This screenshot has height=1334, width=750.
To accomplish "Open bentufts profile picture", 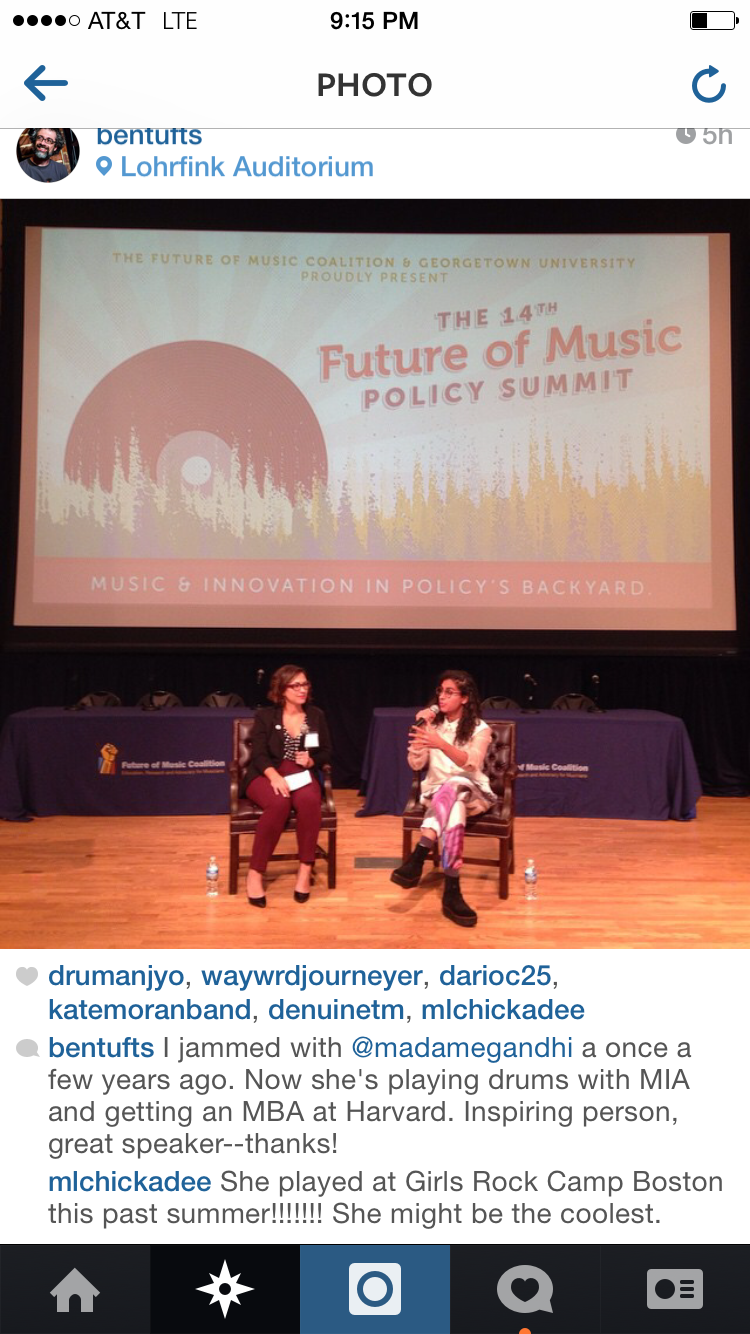I will pos(48,154).
